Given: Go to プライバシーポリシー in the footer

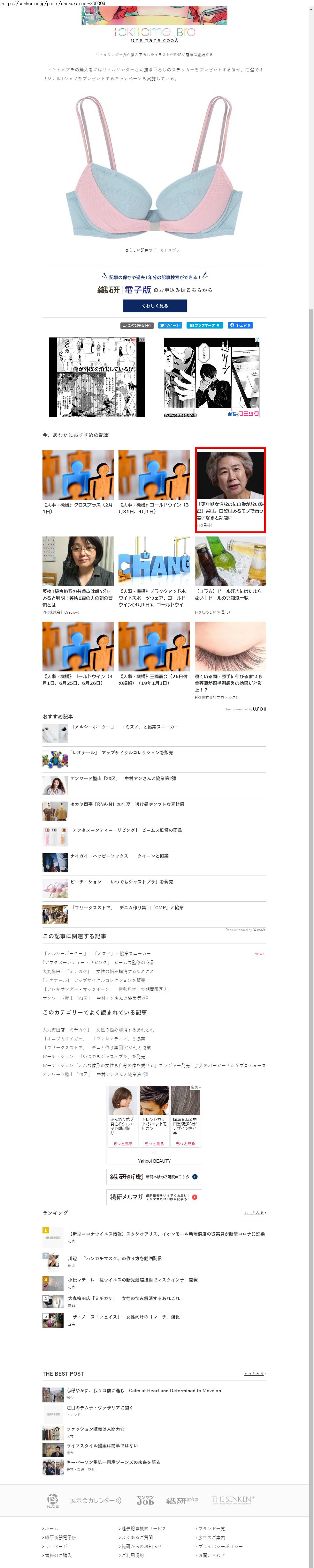Looking at the screenshot, I should (x=219, y=1546).
